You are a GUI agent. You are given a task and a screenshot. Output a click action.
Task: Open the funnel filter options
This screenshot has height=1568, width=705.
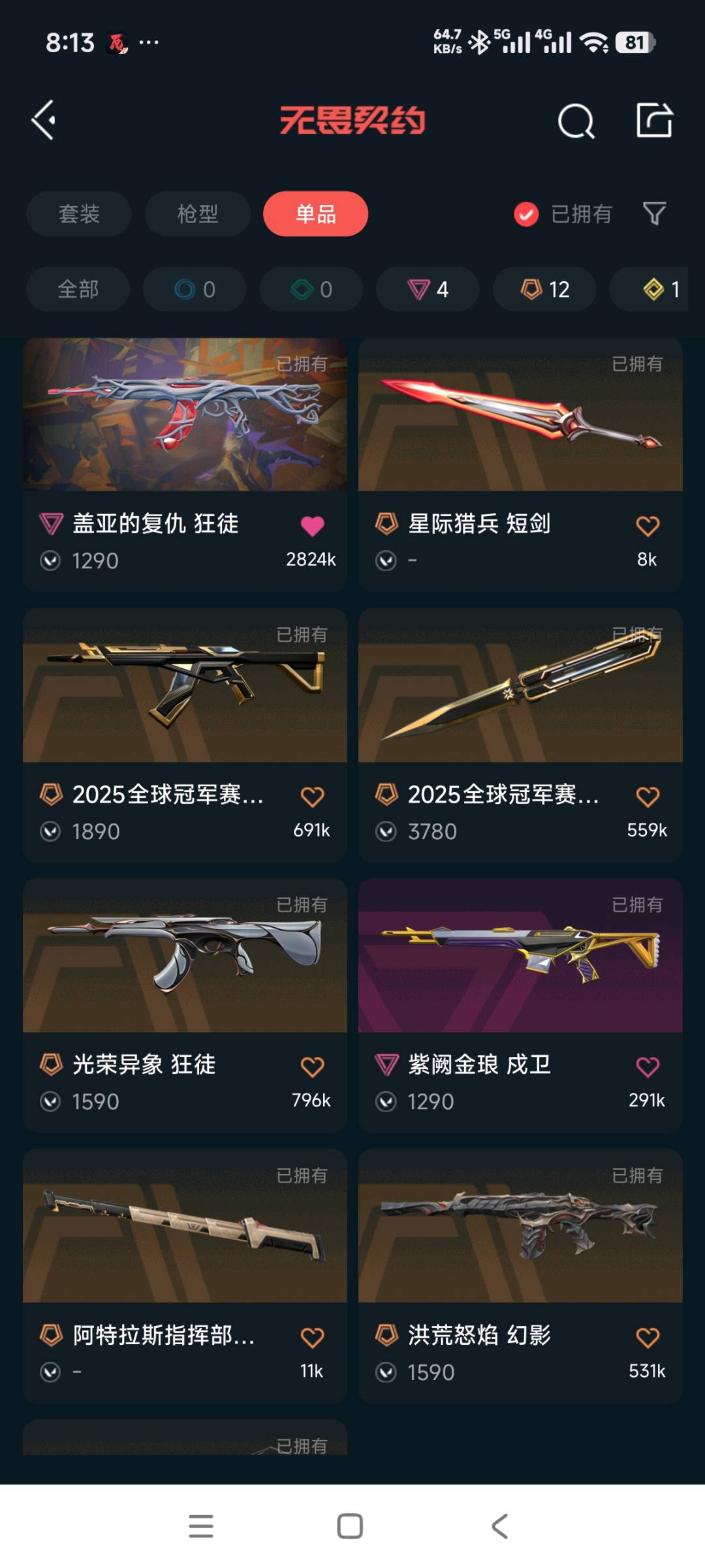[654, 213]
